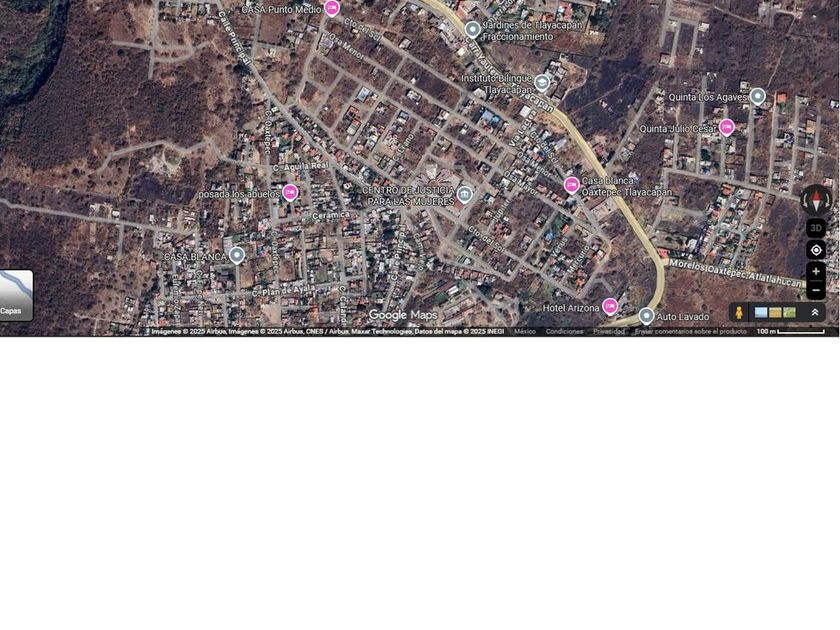Screen dimensions: 840x630
Task: Activate the Street View pegman
Action: pos(739,312)
